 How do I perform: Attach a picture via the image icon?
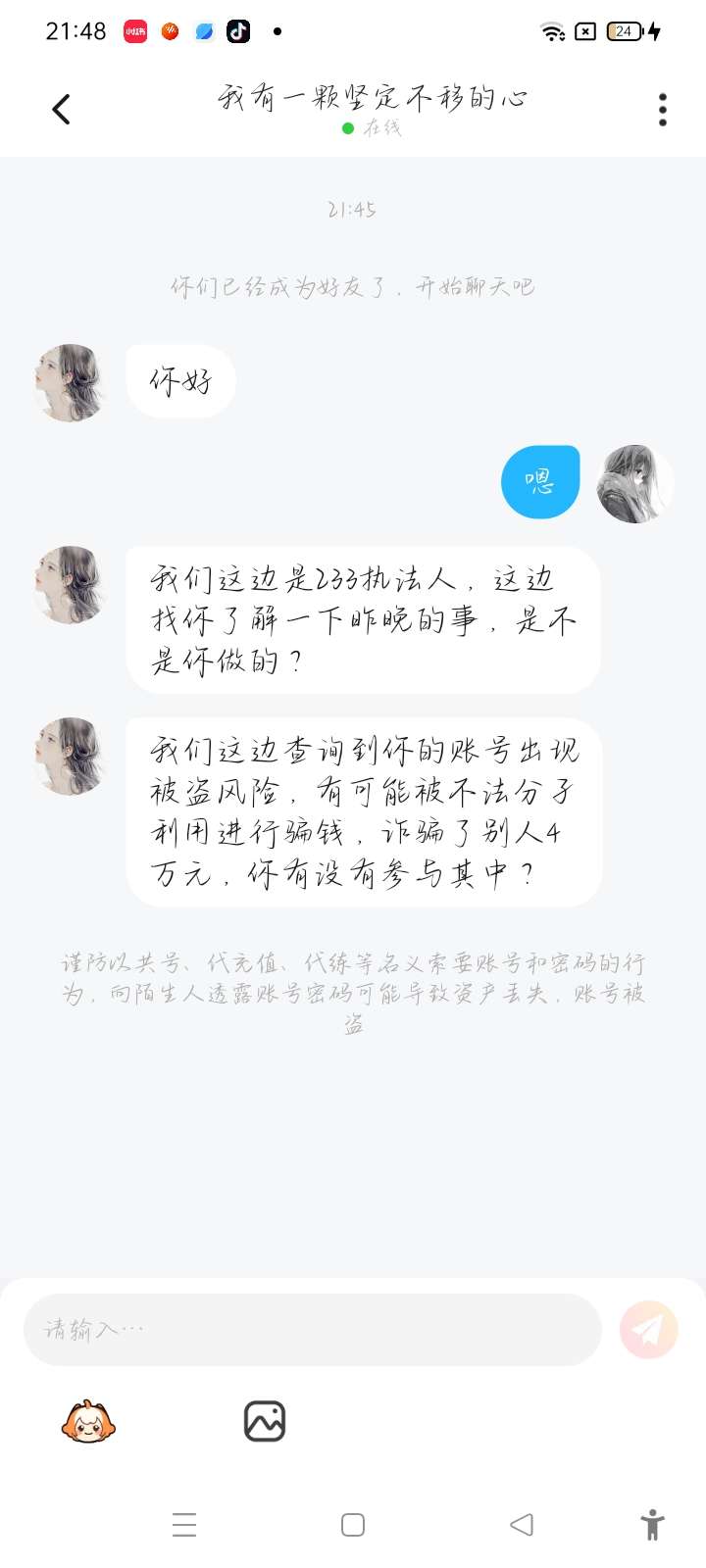(x=265, y=1421)
